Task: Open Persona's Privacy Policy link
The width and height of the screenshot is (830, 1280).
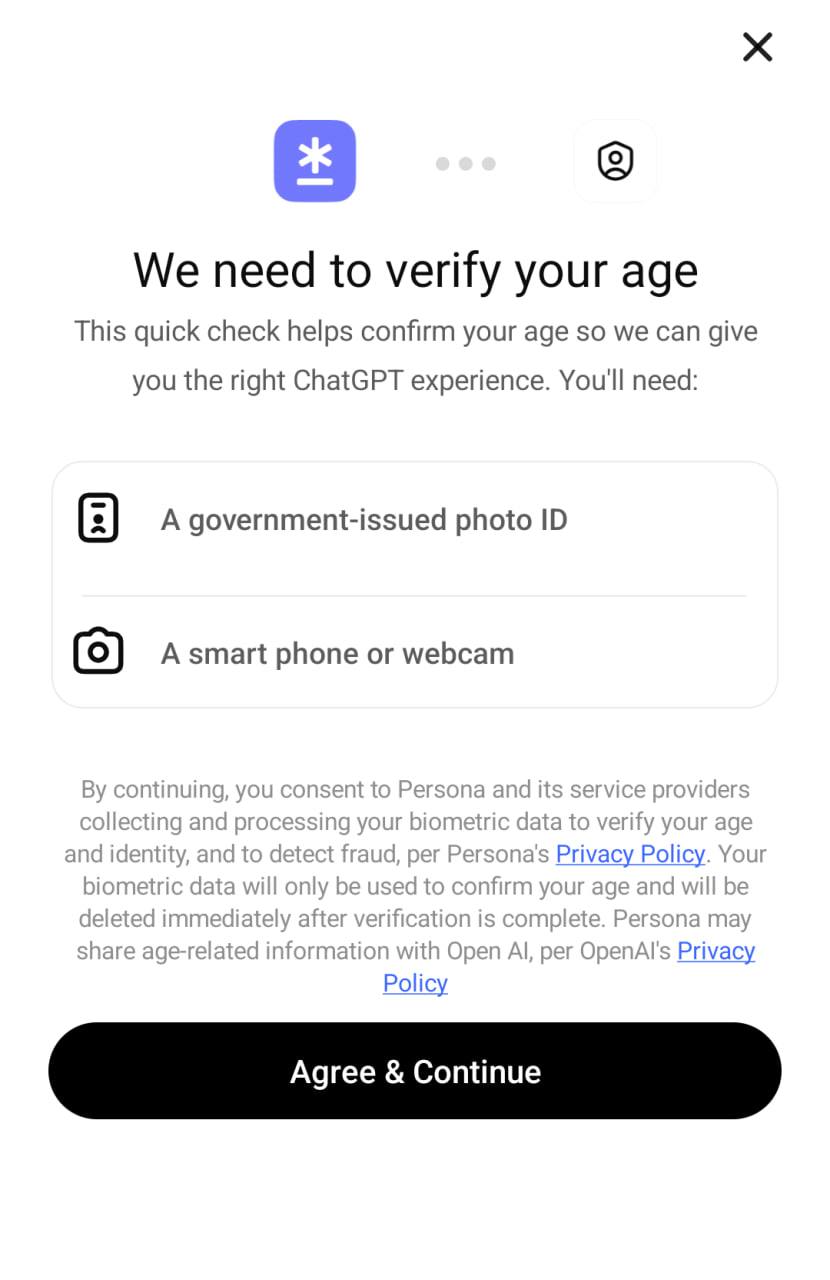Action: point(630,854)
